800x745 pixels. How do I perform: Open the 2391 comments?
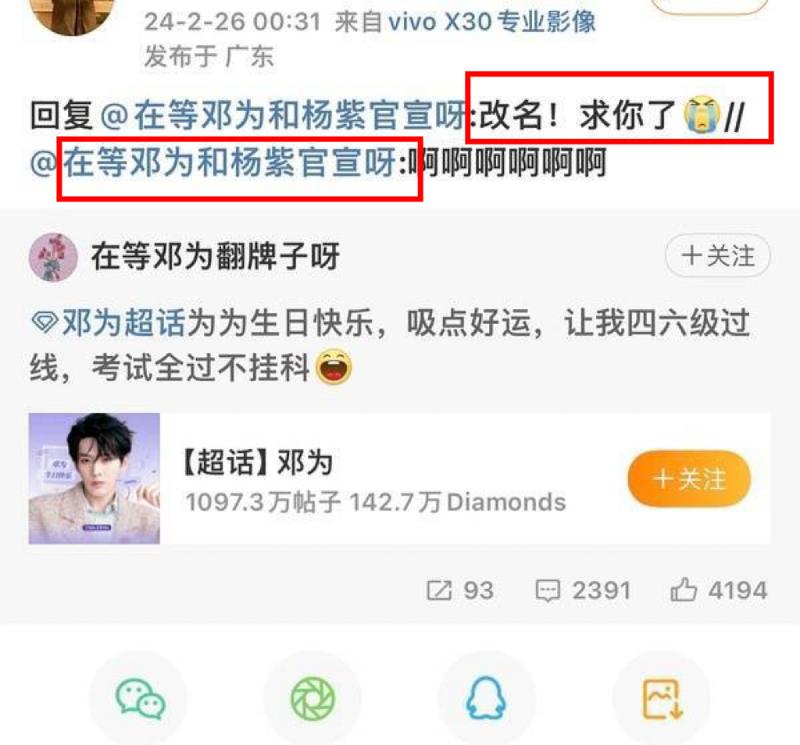click(583, 590)
